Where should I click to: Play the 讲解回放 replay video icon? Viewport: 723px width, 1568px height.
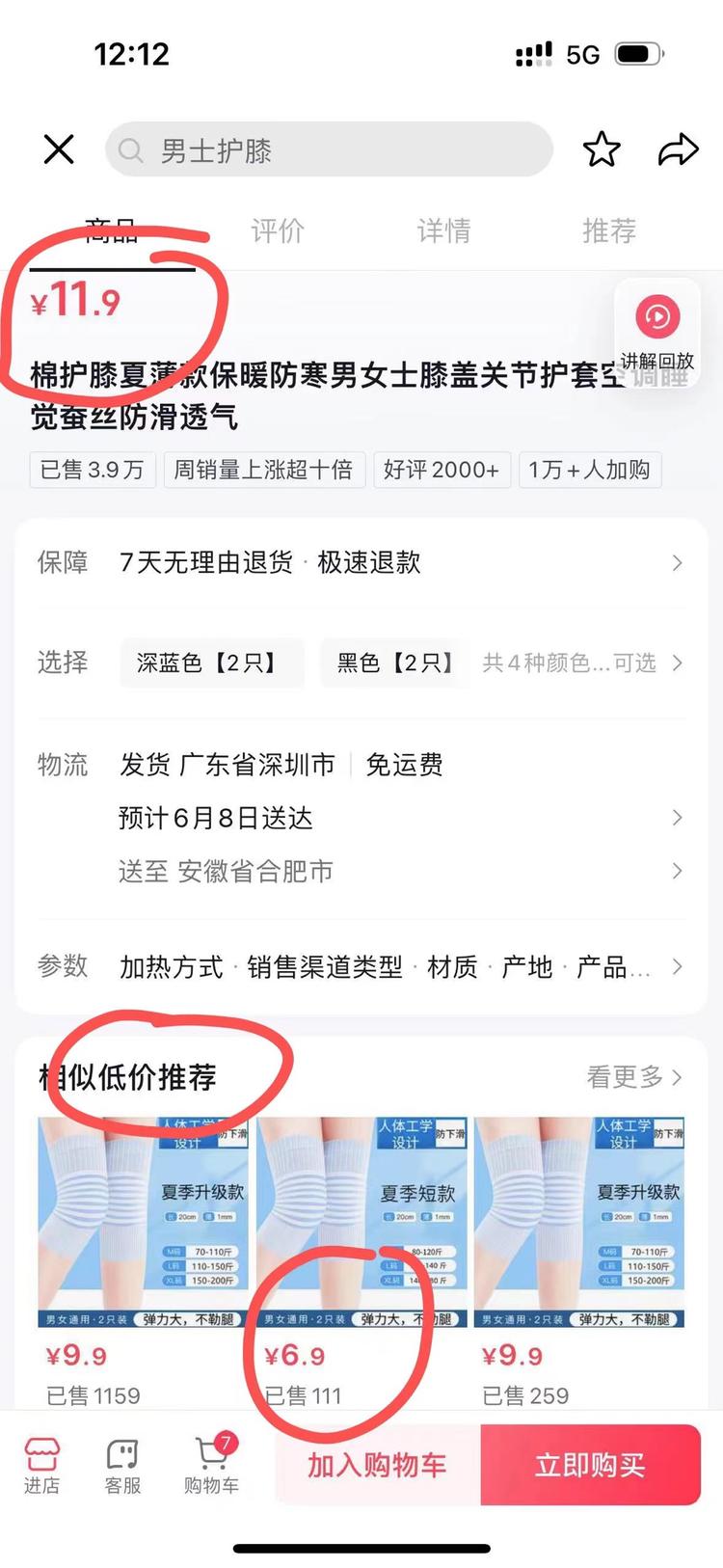(x=656, y=318)
